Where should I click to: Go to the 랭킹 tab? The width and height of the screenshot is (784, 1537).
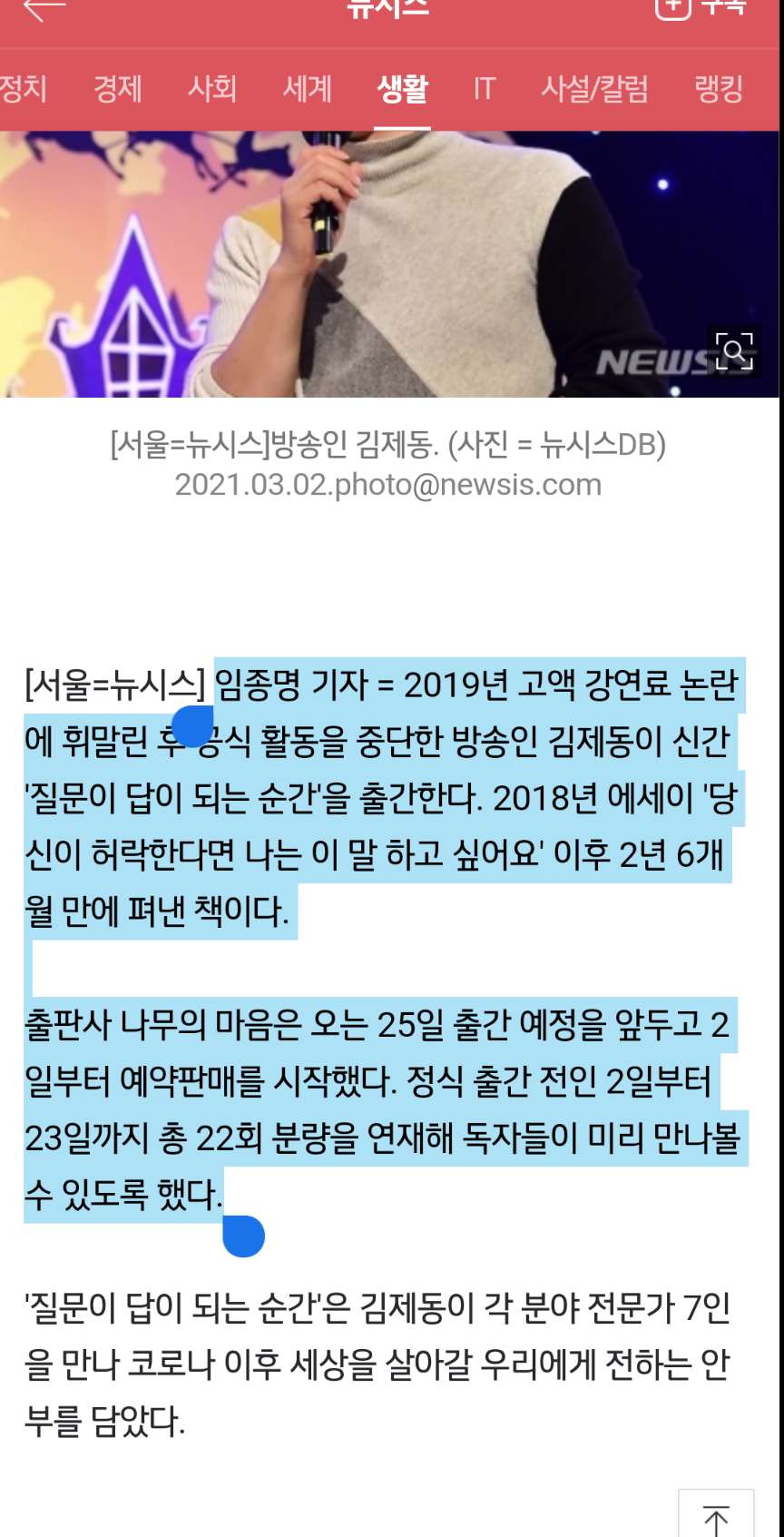click(x=718, y=89)
